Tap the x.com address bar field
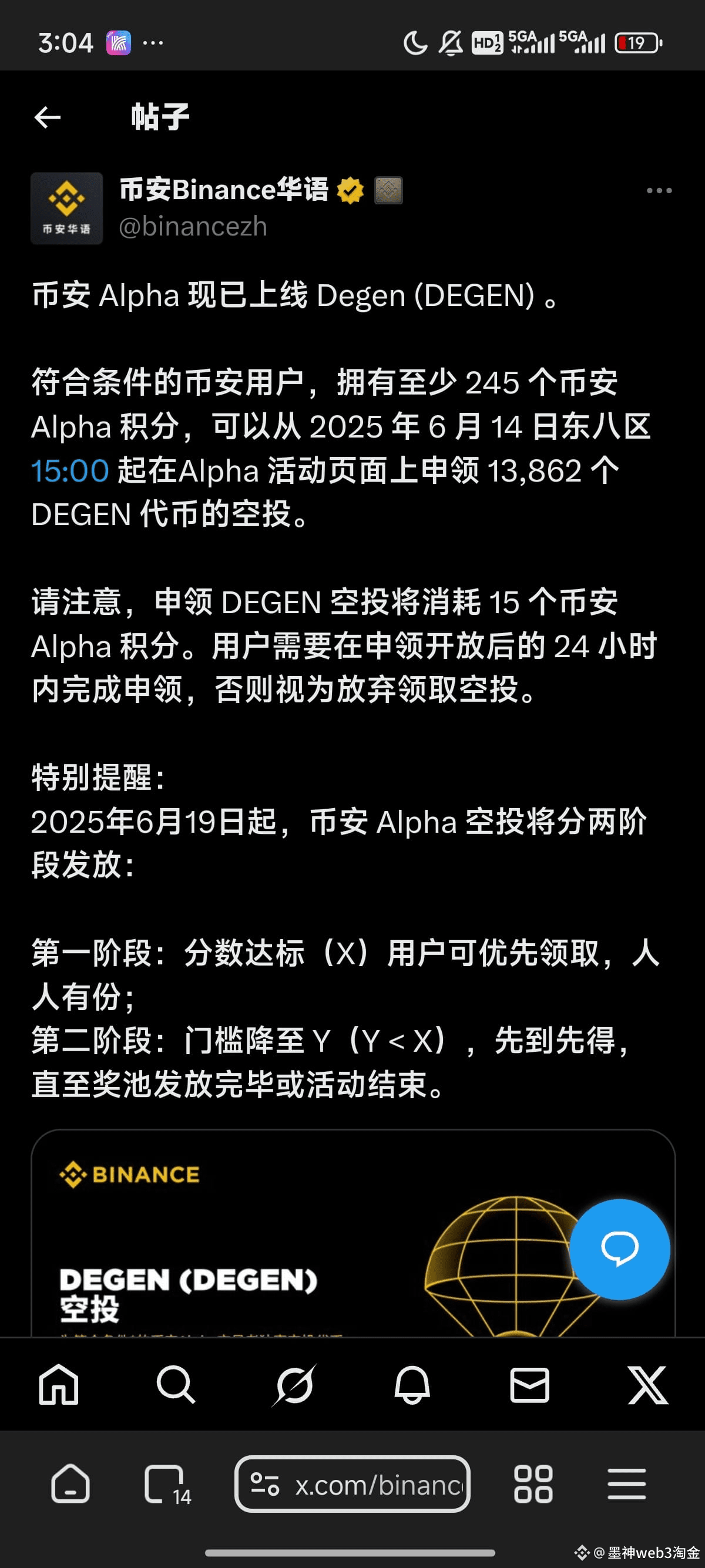 [x=365, y=1486]
